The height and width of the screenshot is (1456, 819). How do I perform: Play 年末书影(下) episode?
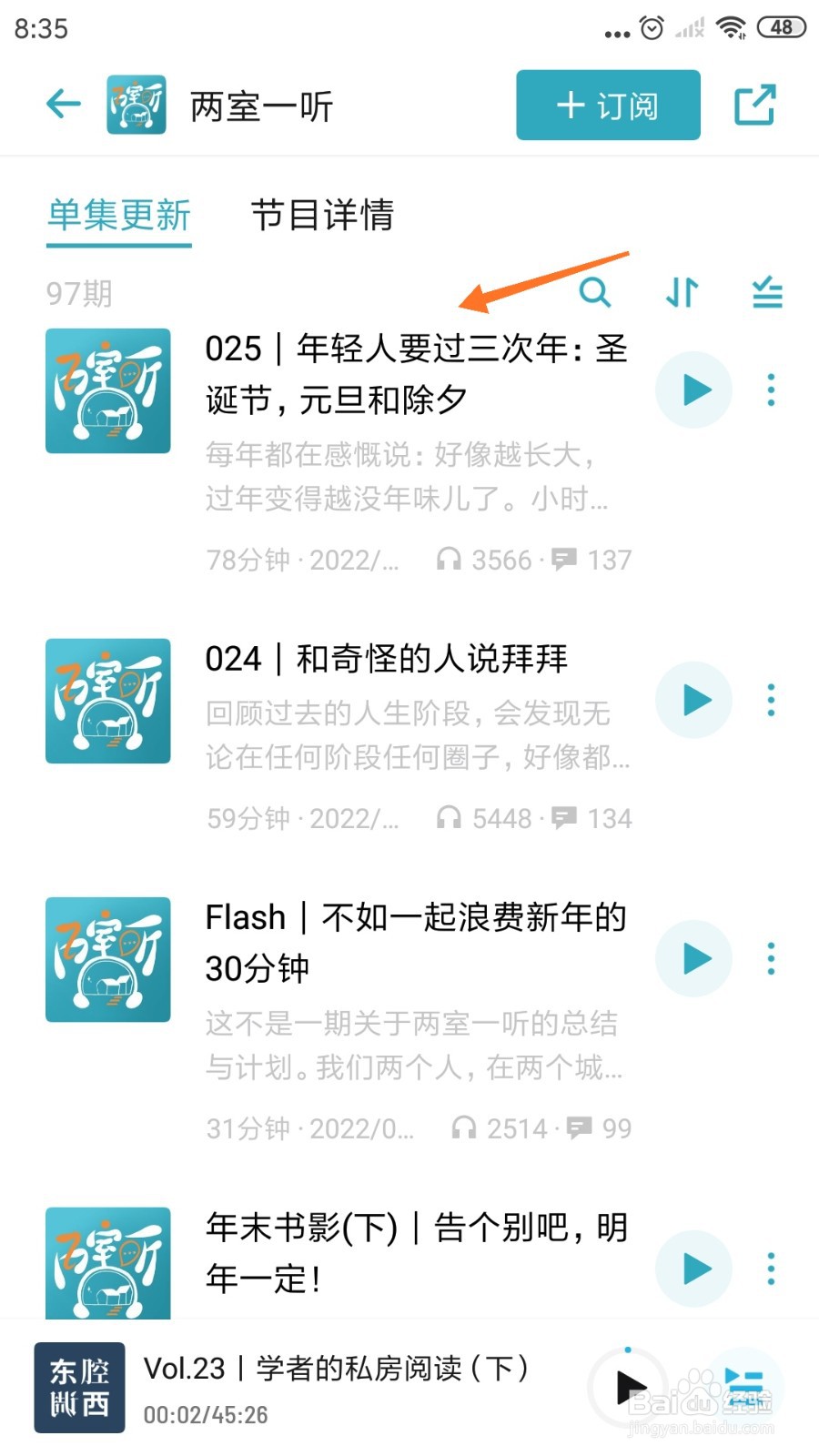[x=694, y=1269]
